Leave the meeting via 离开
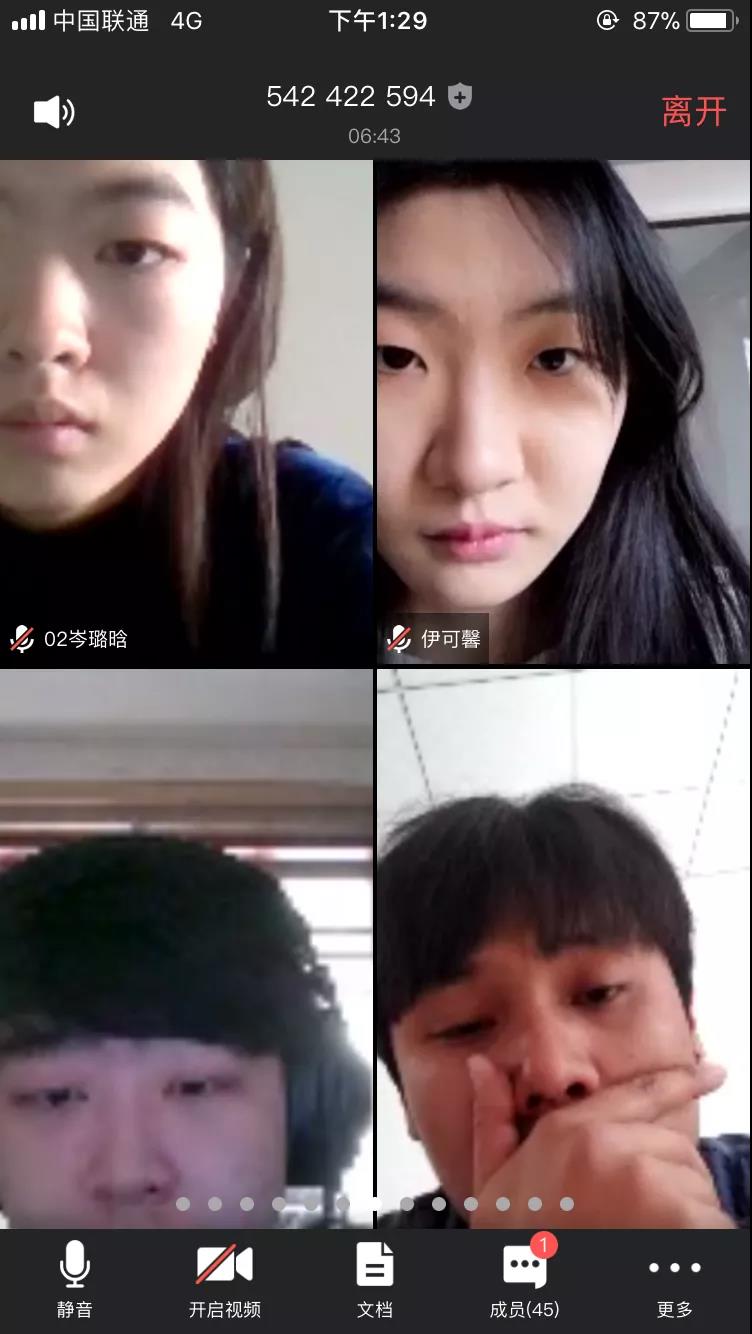The width and height of the screenshot is (752, 1334). [x=694, y=111]
